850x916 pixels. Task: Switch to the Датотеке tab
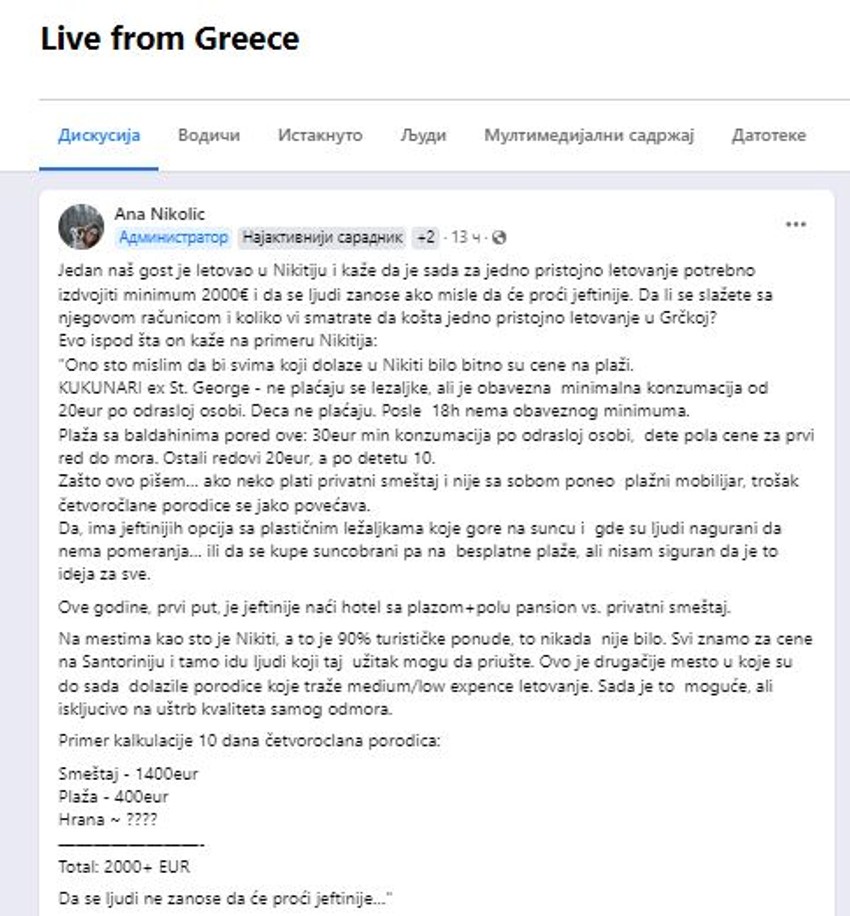coord(768,135)
